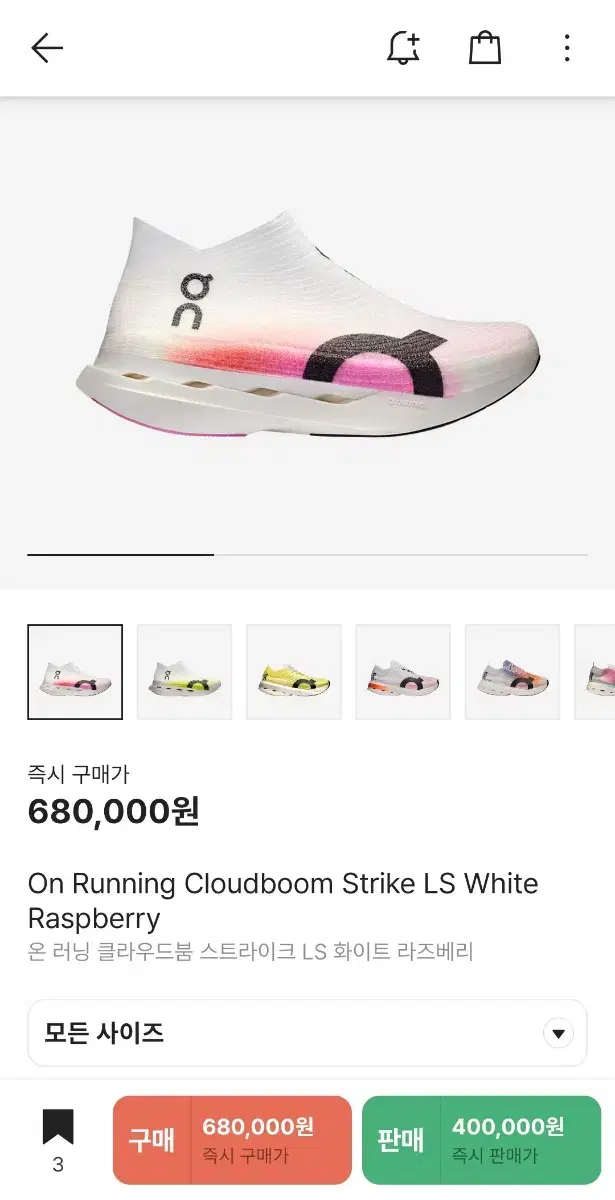Go back using the arrow icon

(x=47, y=48)
